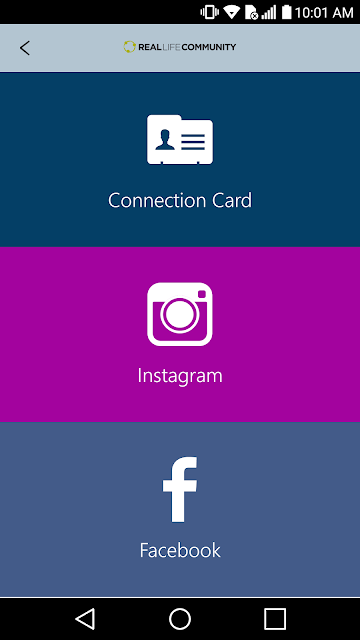
Task: Open recent apps from navigation bar
Action: 275,619
